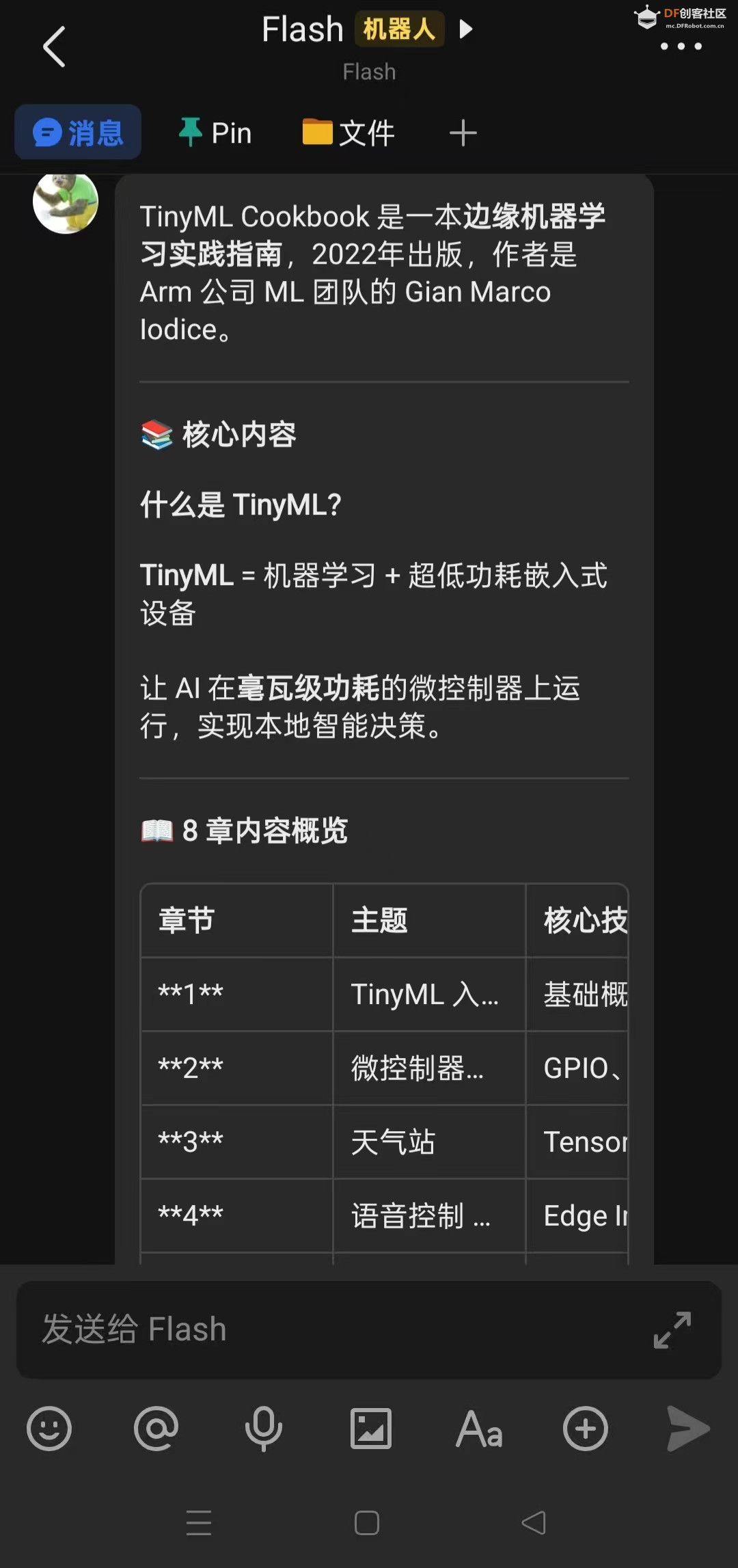
Task: Add a new tab with the plus
Action: tap(462, 132)
